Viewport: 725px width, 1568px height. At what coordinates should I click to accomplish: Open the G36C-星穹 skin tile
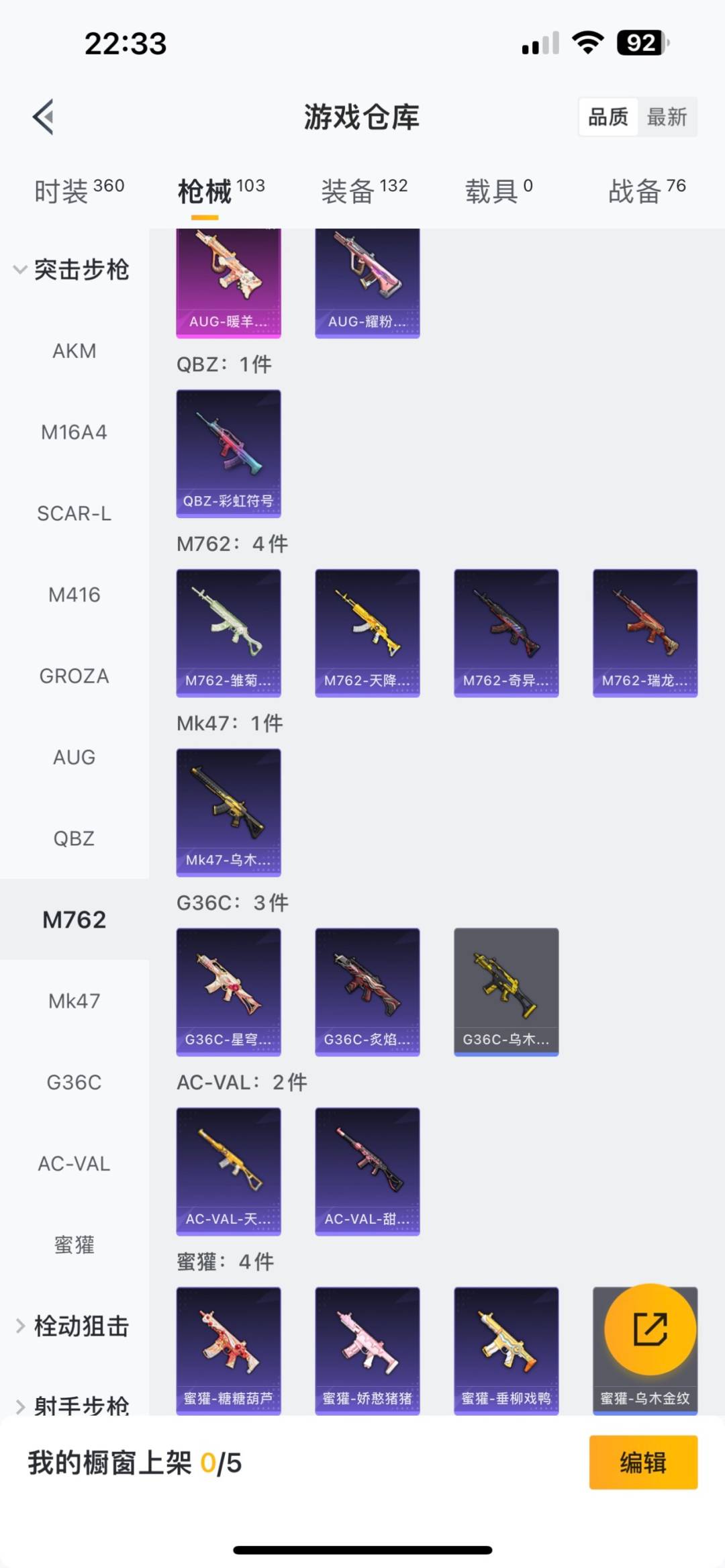click(x=228, y=991)
